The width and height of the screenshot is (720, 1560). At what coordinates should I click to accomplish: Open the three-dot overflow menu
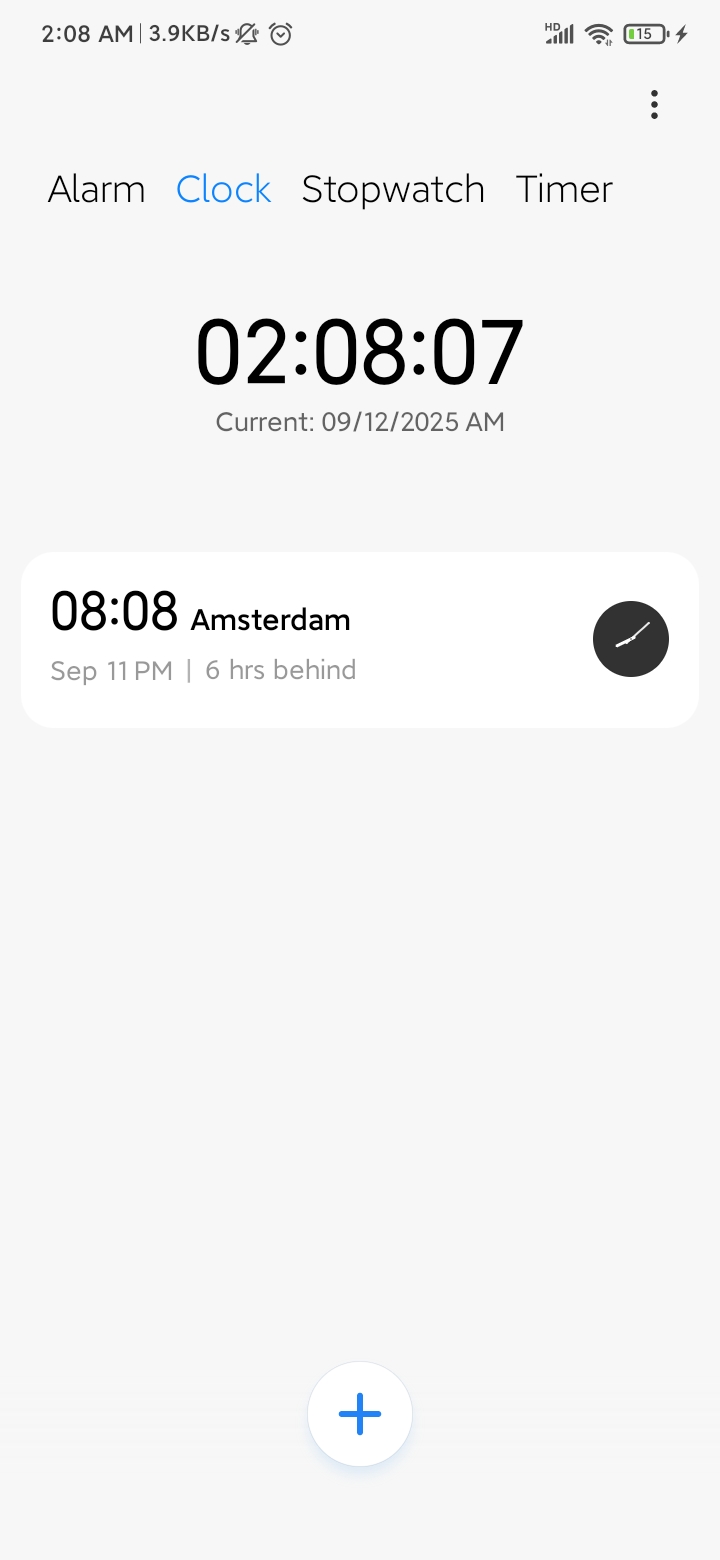[x=654, y=104]
